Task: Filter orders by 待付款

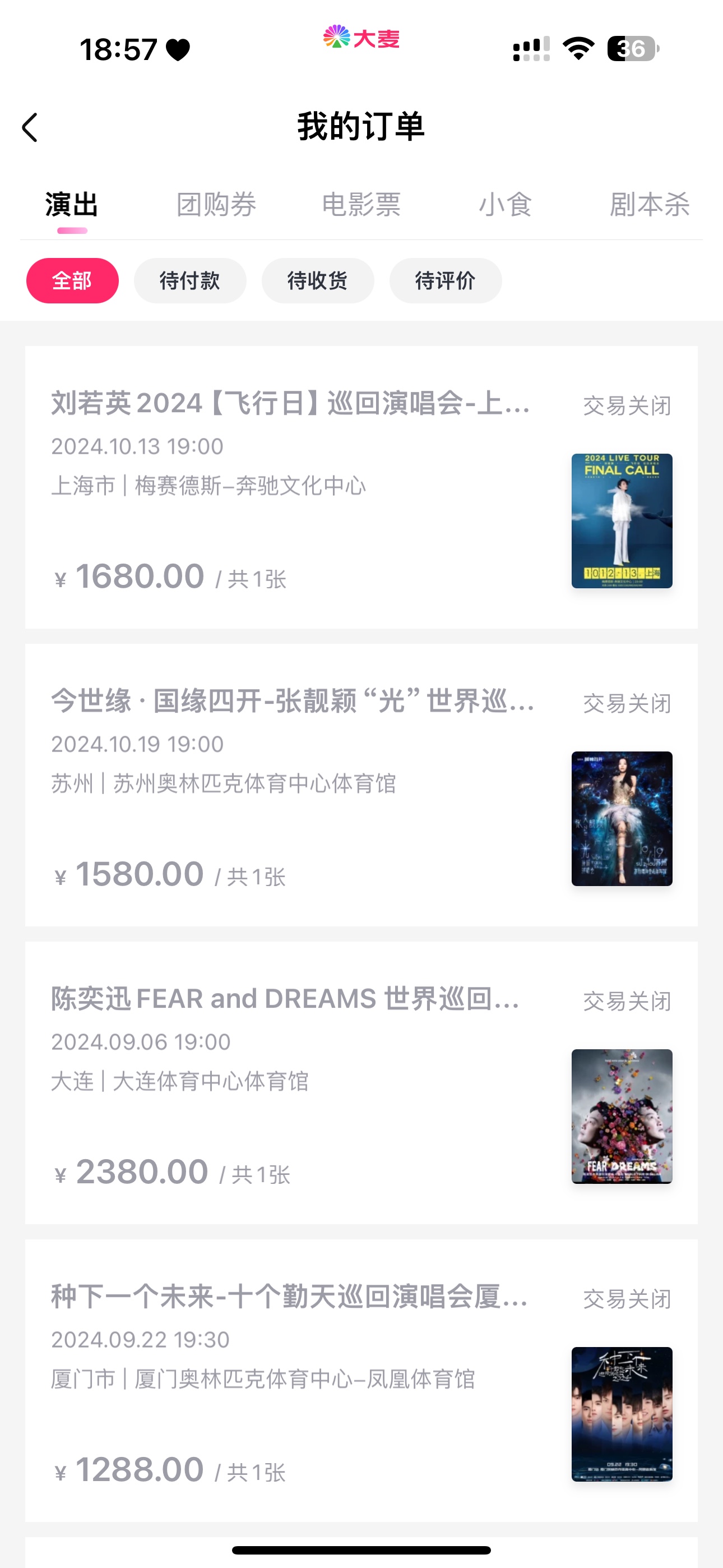Action: pyautogui.click(x=190, y=280)
